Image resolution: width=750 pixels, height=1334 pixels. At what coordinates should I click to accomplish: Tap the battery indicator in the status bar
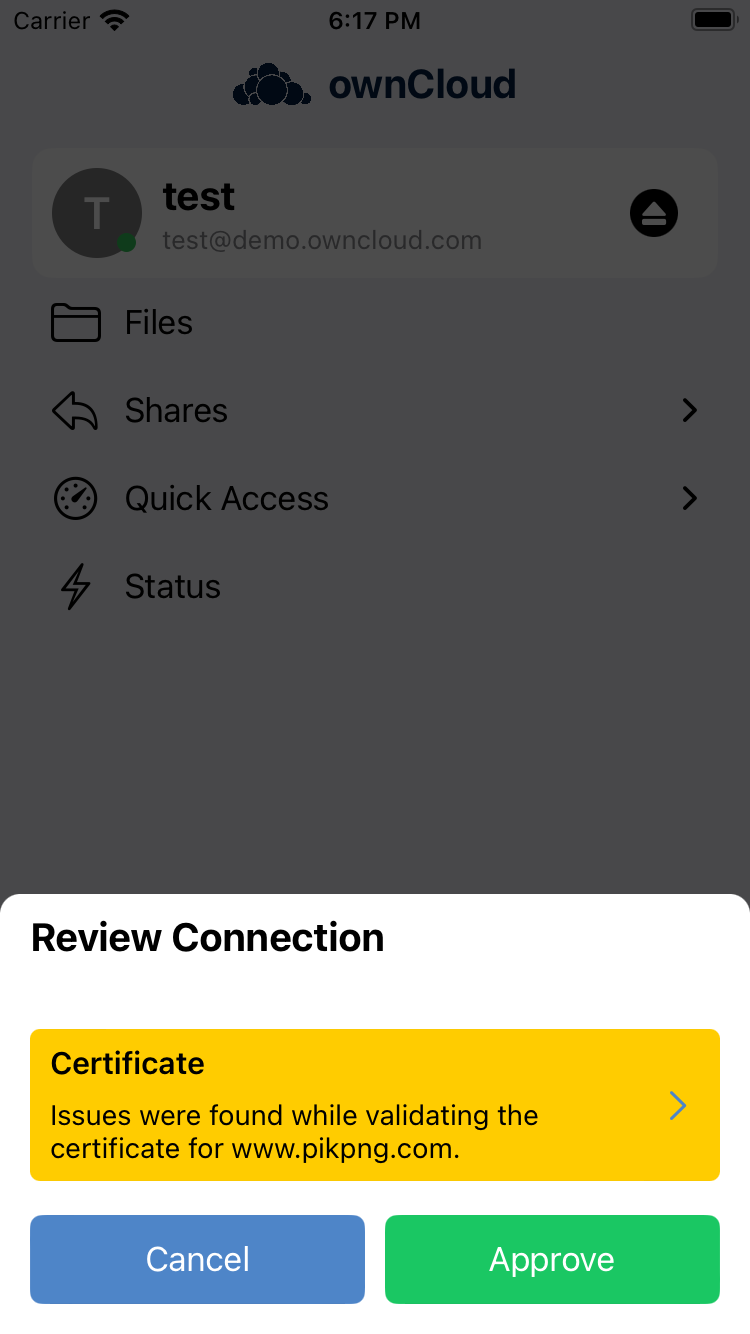(x=712, y=18)
